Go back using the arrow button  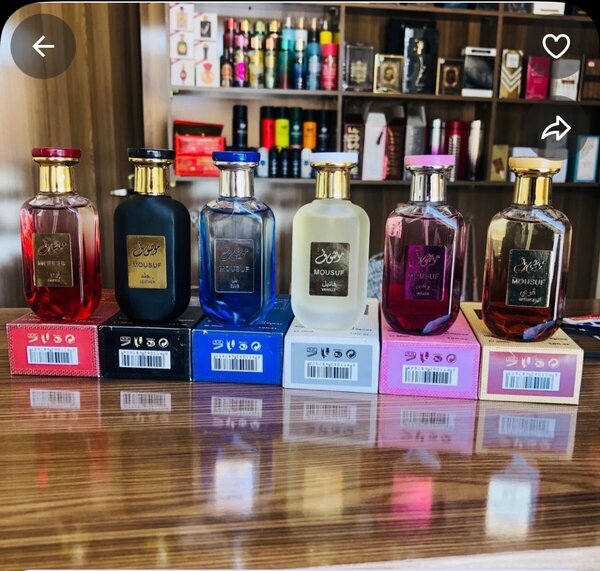[43, 46]
